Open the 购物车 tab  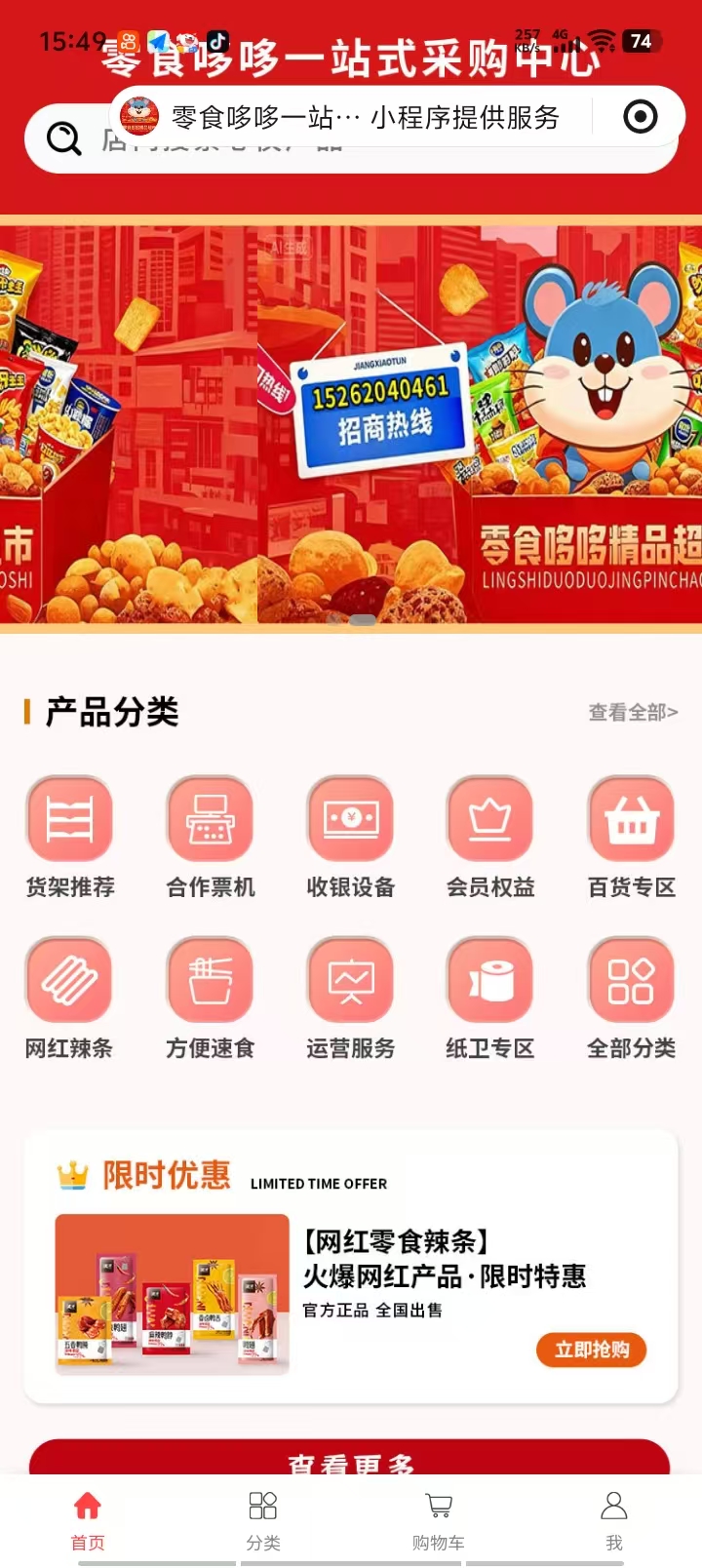439,1519
